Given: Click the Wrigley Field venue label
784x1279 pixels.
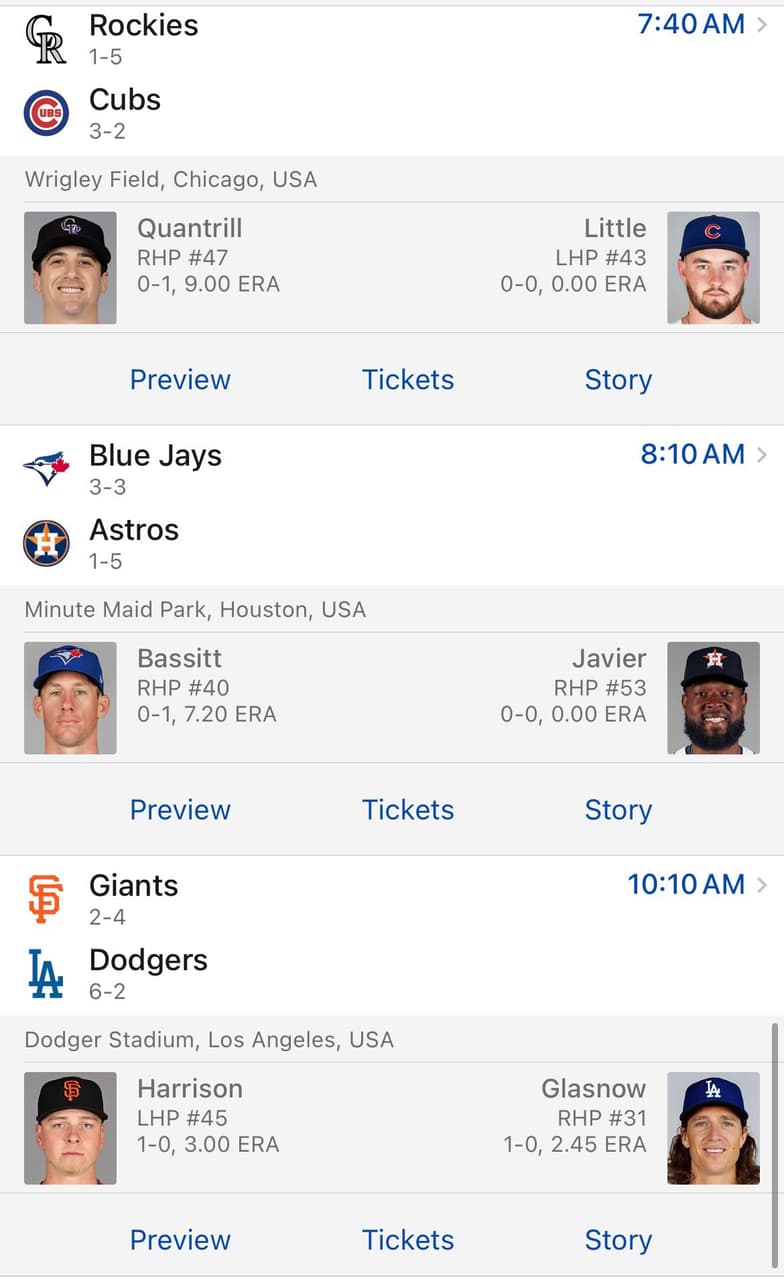Looking at the screenshot, I should tap(170, 179).
